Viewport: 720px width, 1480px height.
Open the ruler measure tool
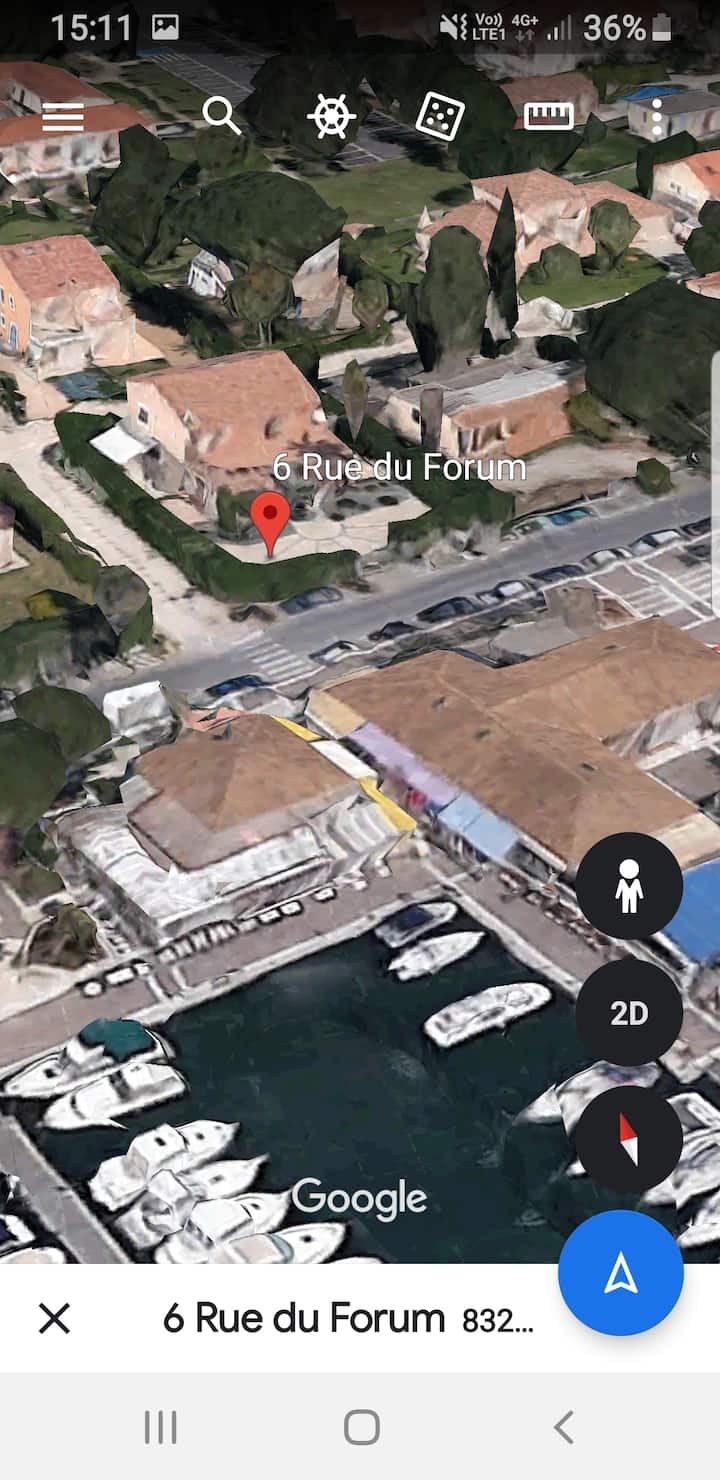point(549,117)
